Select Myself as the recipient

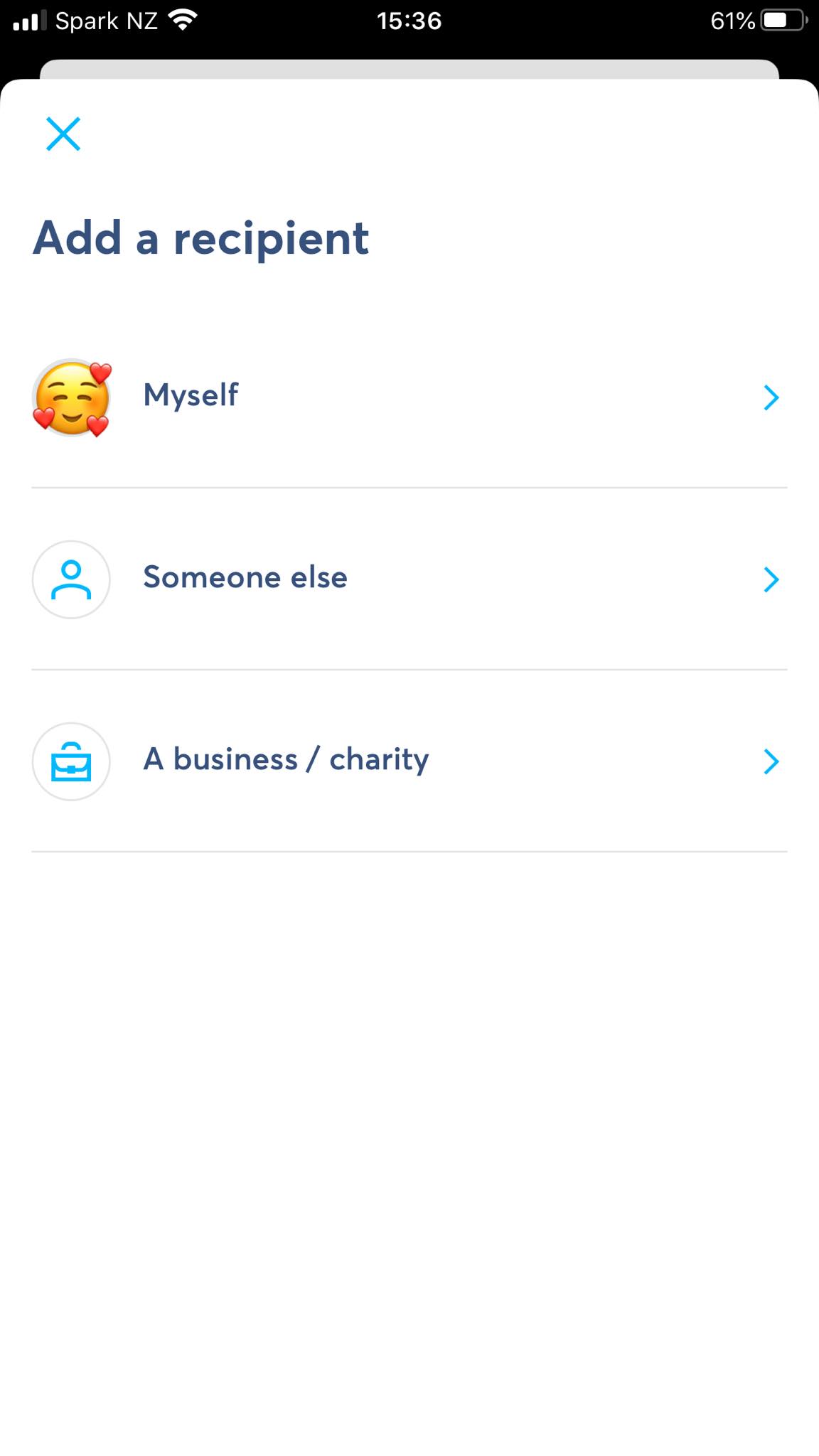pyautogui.click(x=409, y=397)
